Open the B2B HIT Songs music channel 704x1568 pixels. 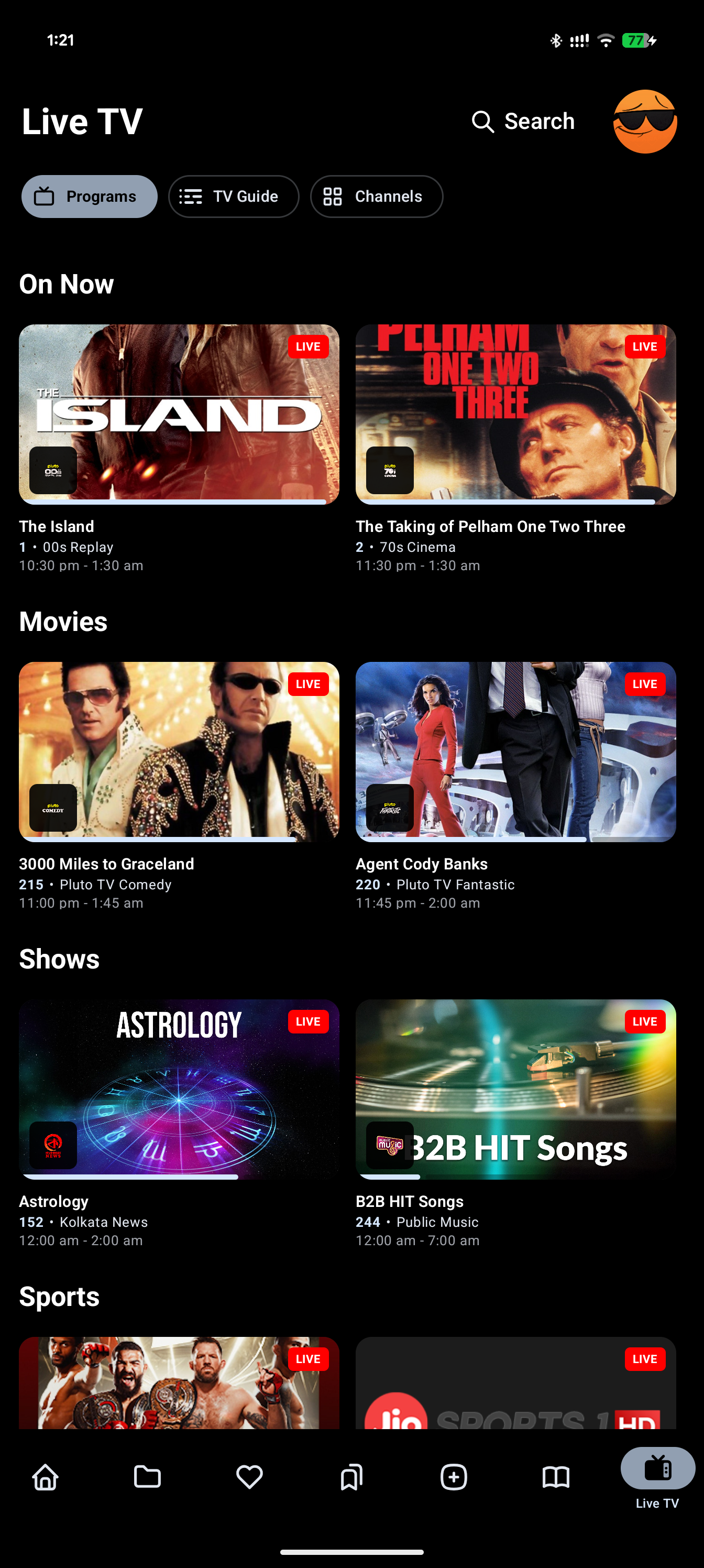click(x=515, y=1089)
